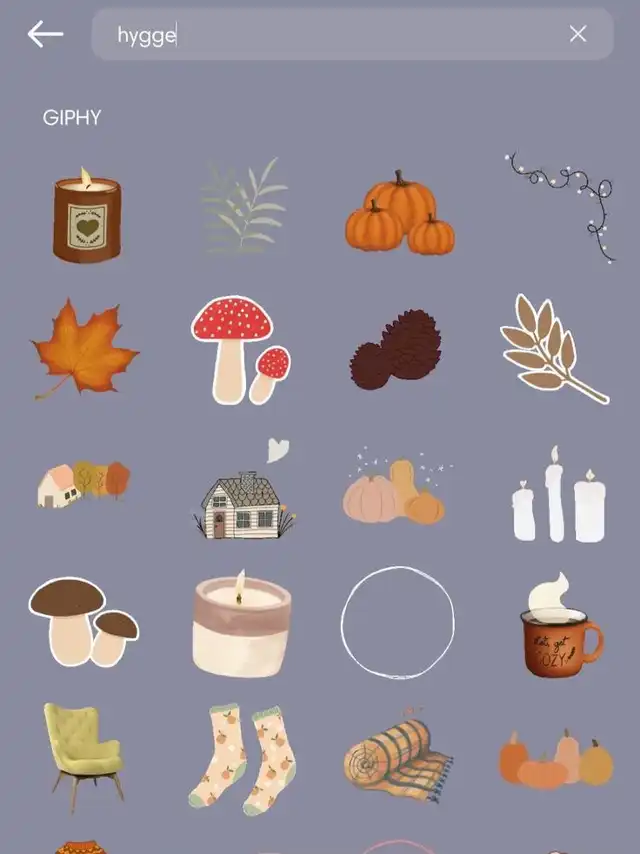The image size is (640, 854).
Task: Add the string lights garland sticker
Action: [x=562, y=205]
